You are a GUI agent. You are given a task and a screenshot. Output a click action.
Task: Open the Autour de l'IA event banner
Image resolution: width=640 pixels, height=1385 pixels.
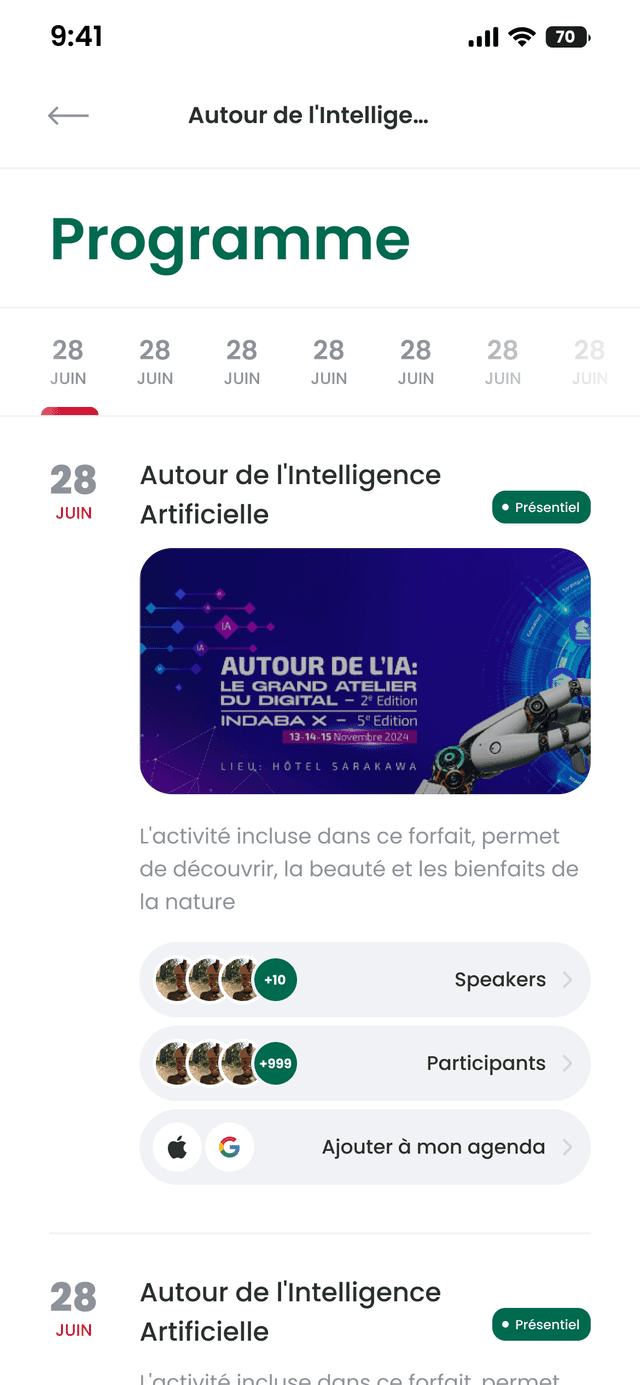pos(365,671)
